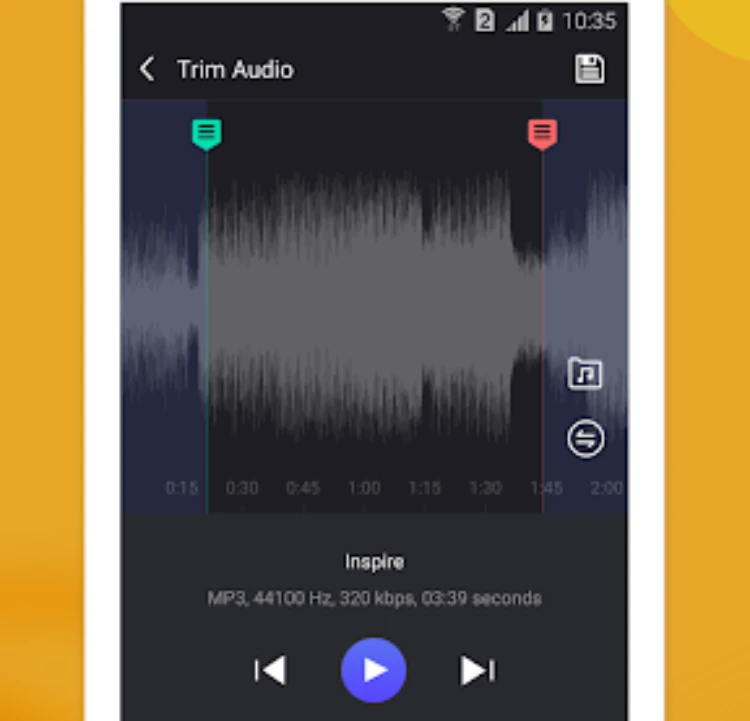Open the music folder icon
The image size is (750, 721).
coord(585,374)
